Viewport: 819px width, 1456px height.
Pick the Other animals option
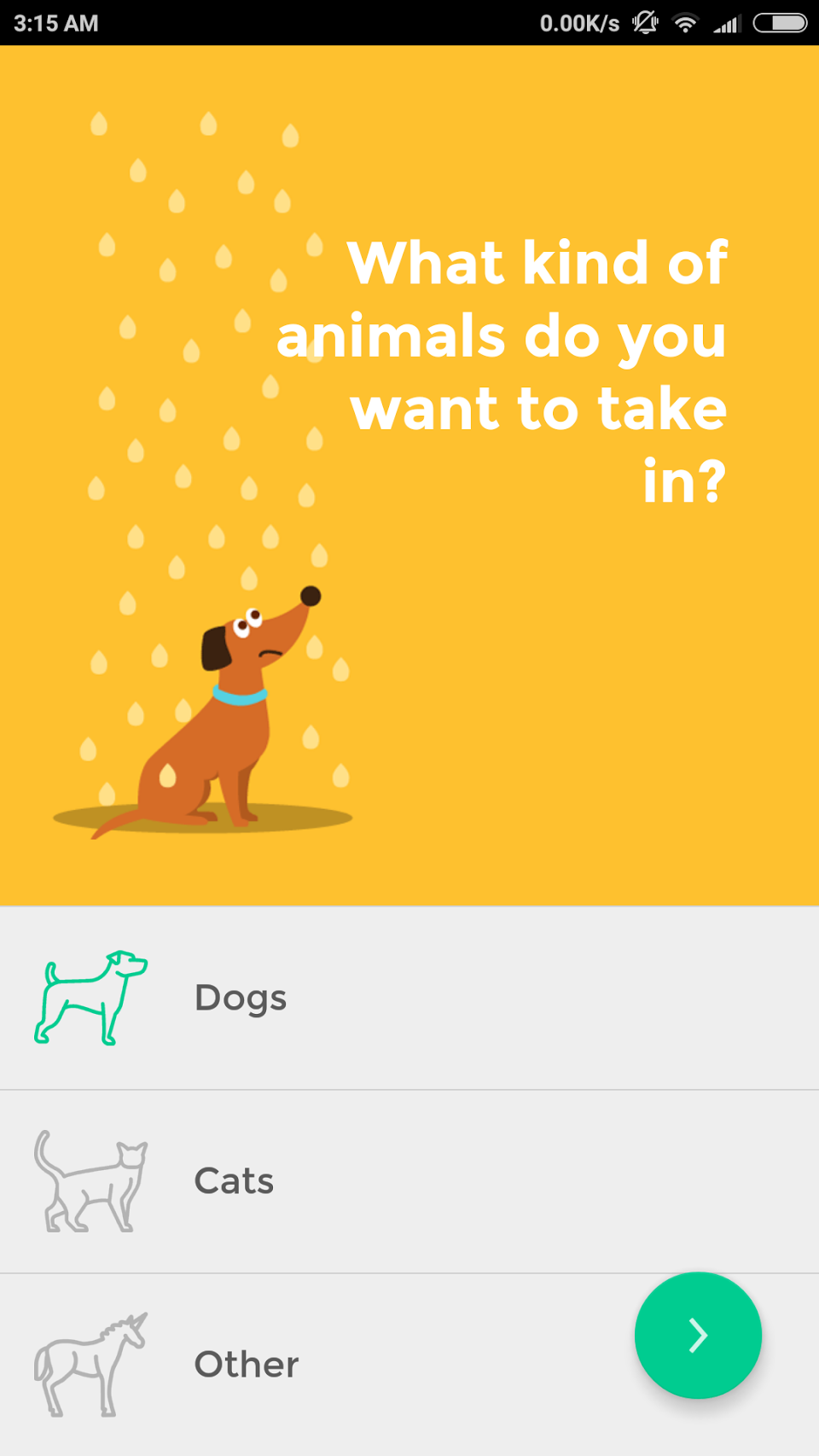(409, 1365)
